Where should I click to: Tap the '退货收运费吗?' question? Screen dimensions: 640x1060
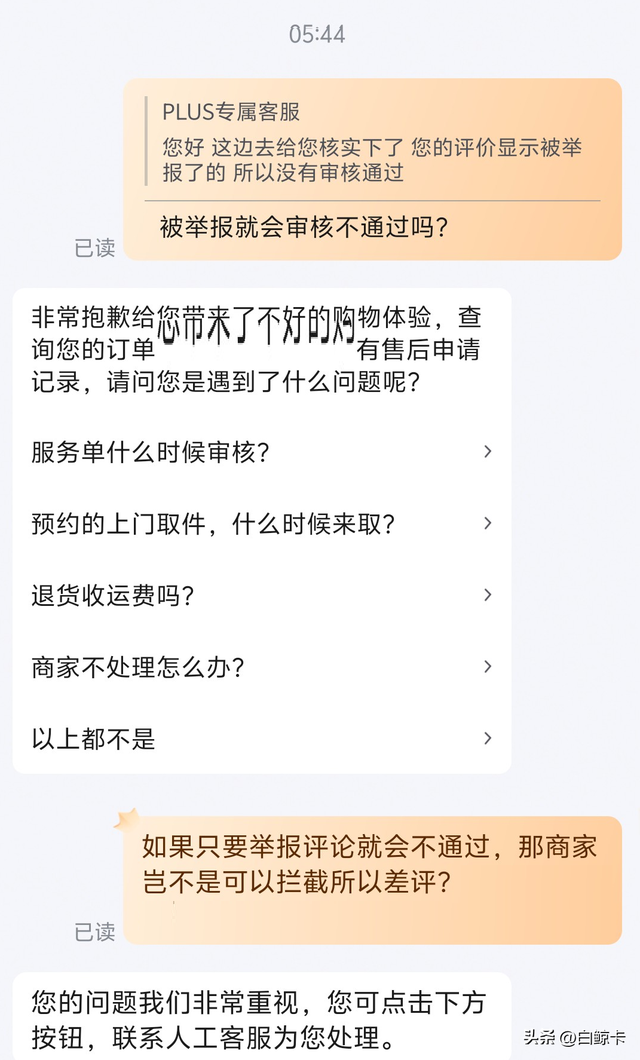pos(262,595)
